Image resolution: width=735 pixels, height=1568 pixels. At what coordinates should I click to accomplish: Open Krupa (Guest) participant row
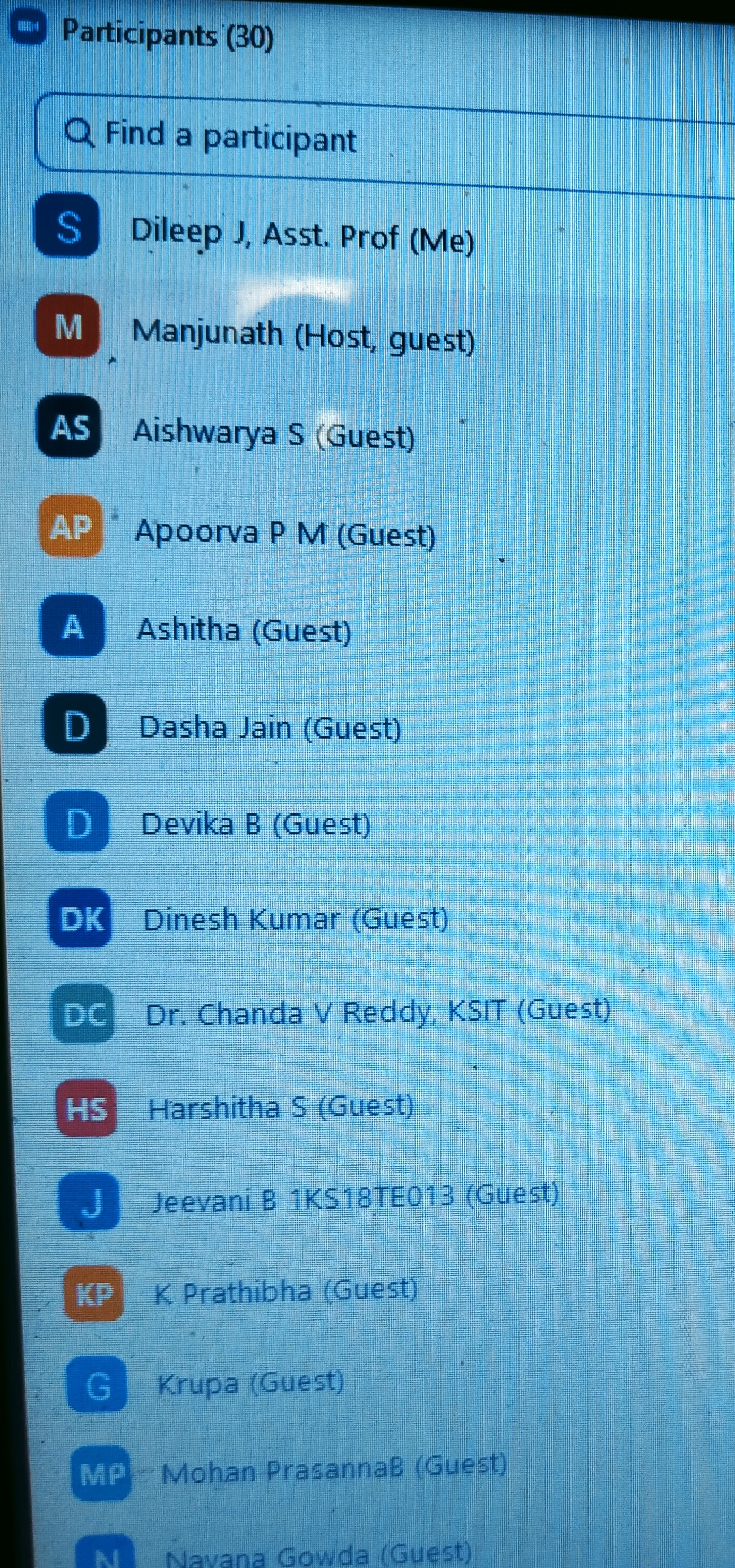click(250, 1382)
